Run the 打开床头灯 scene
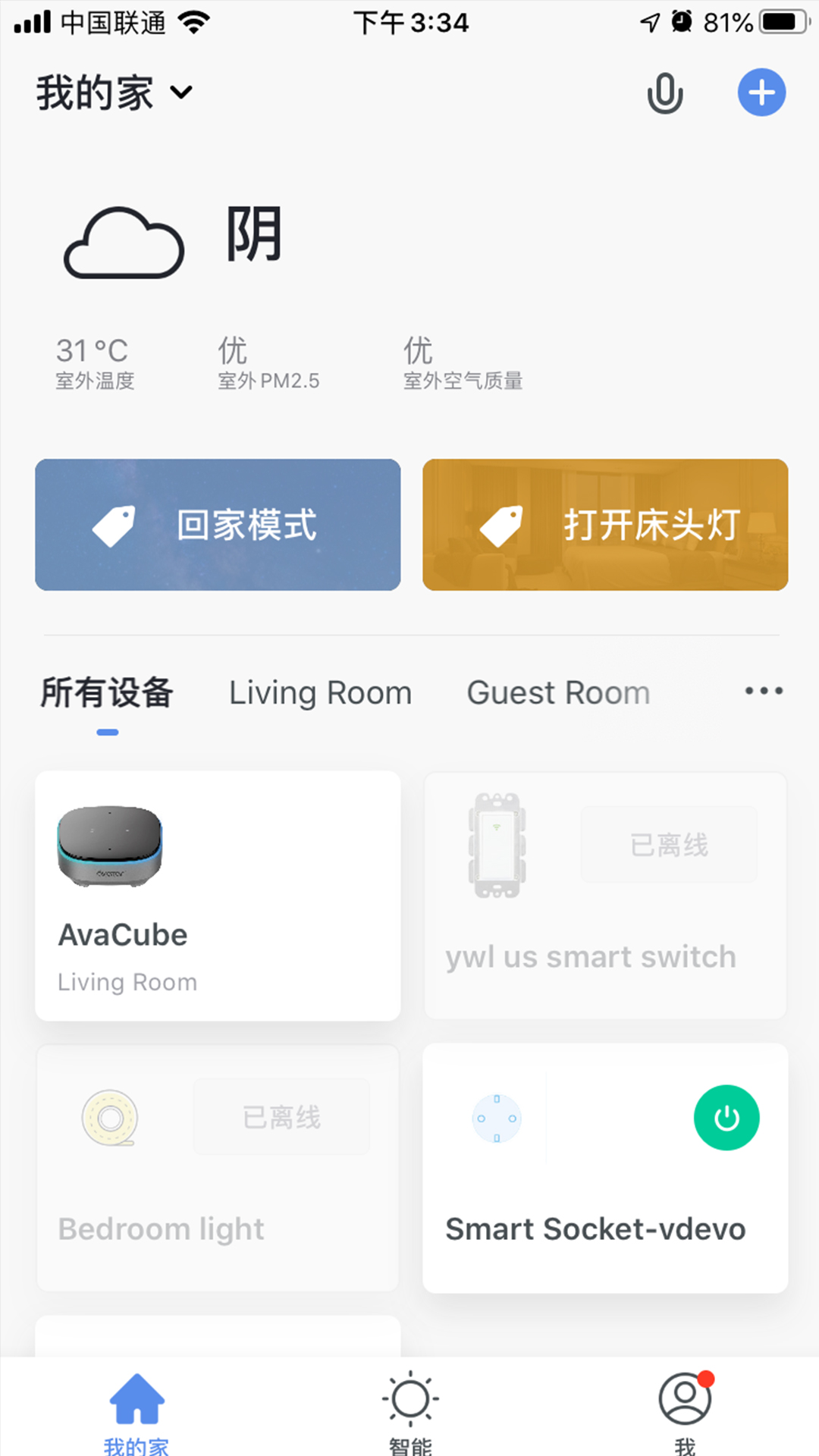 [x=605, y=524]
